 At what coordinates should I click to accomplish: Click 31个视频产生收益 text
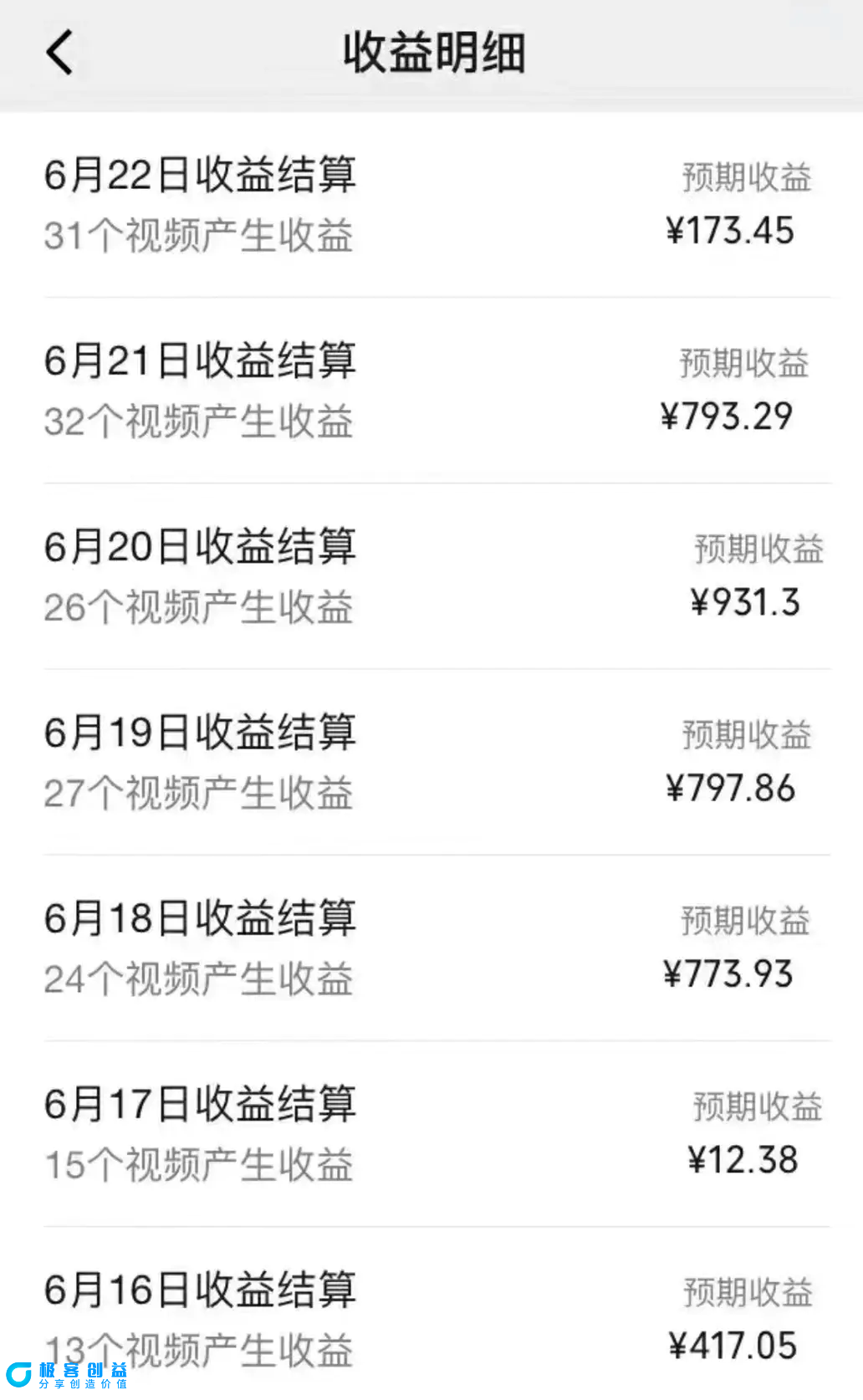tap(198, 237)
